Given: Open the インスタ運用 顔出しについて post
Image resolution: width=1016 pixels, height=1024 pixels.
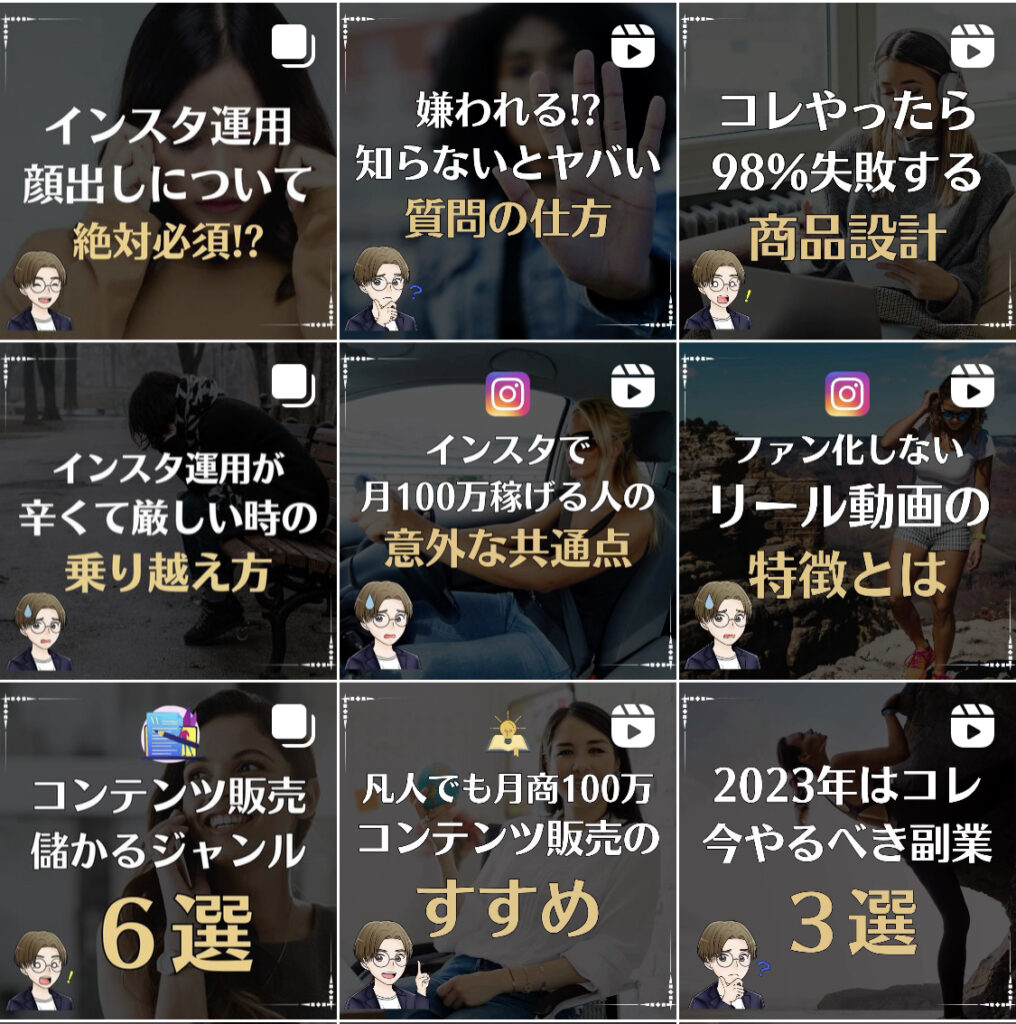Looking at the screenshot, I should click(168, 170).
